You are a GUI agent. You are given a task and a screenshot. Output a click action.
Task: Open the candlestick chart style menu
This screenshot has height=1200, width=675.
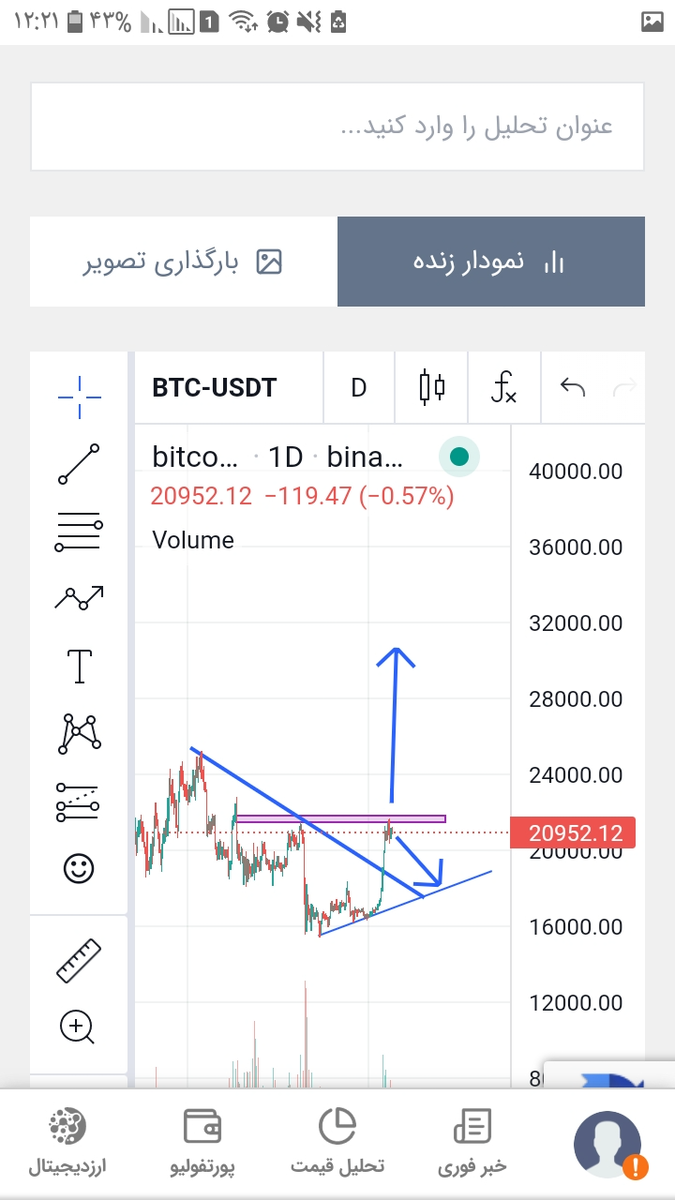[x=432, y=388]
